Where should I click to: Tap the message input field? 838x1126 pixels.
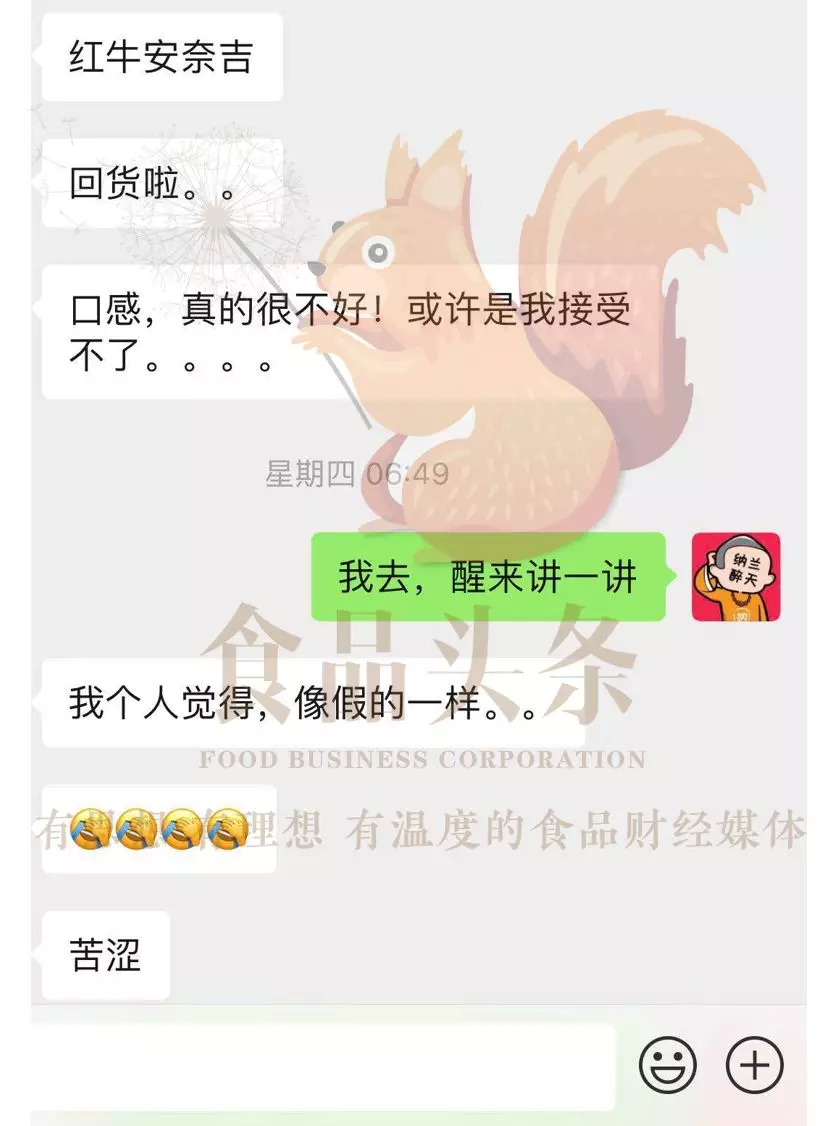[323, 1066]
